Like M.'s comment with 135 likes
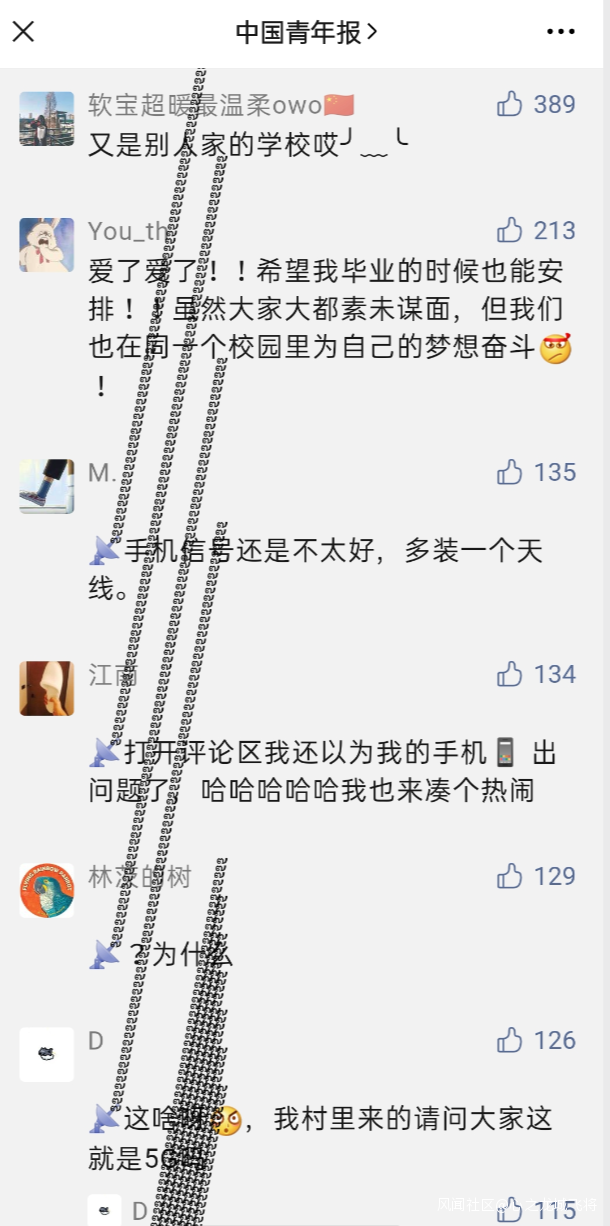This screenshot has width=610, height=1226. (511, 472)
